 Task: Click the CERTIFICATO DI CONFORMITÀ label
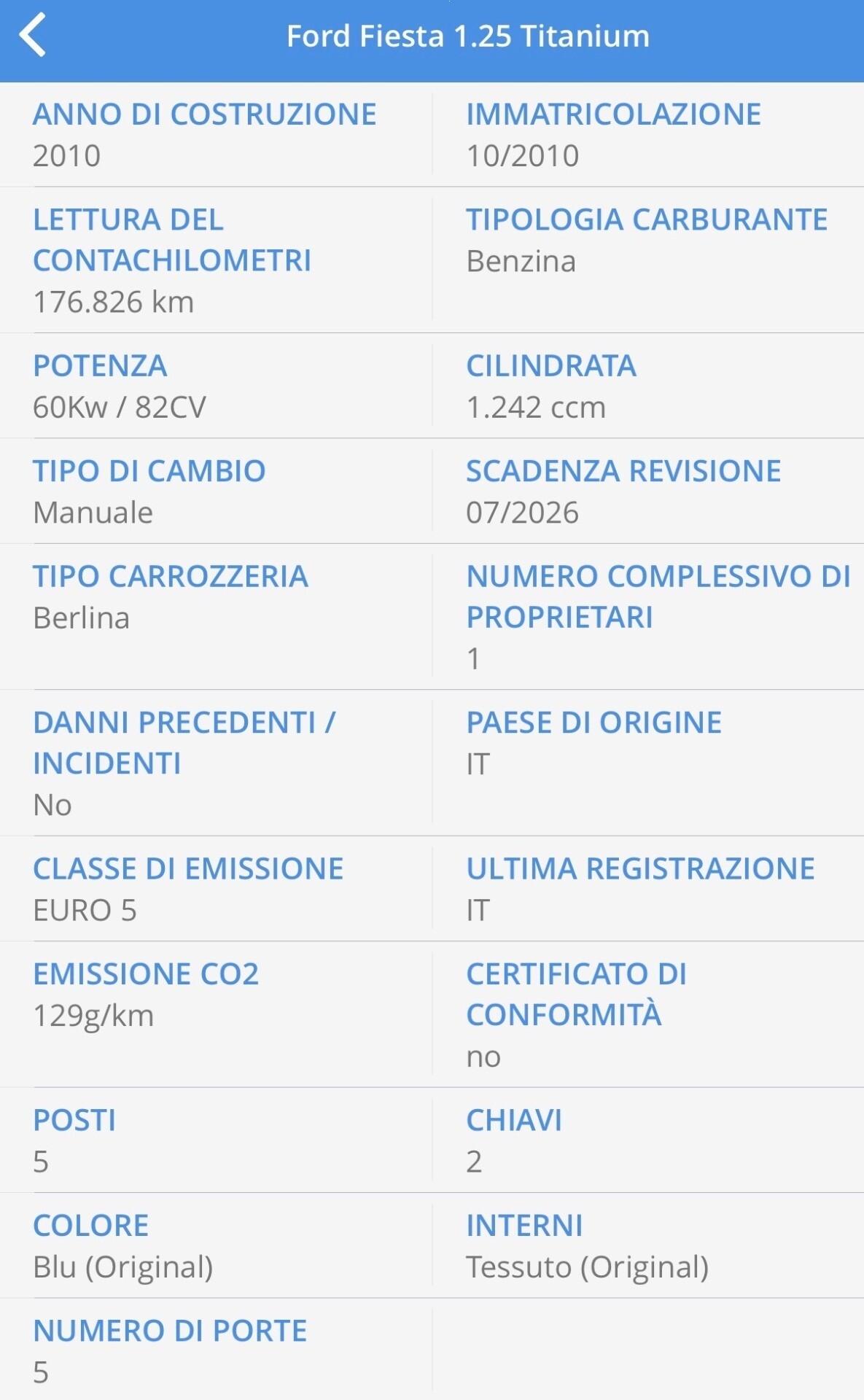coord(576,993)
